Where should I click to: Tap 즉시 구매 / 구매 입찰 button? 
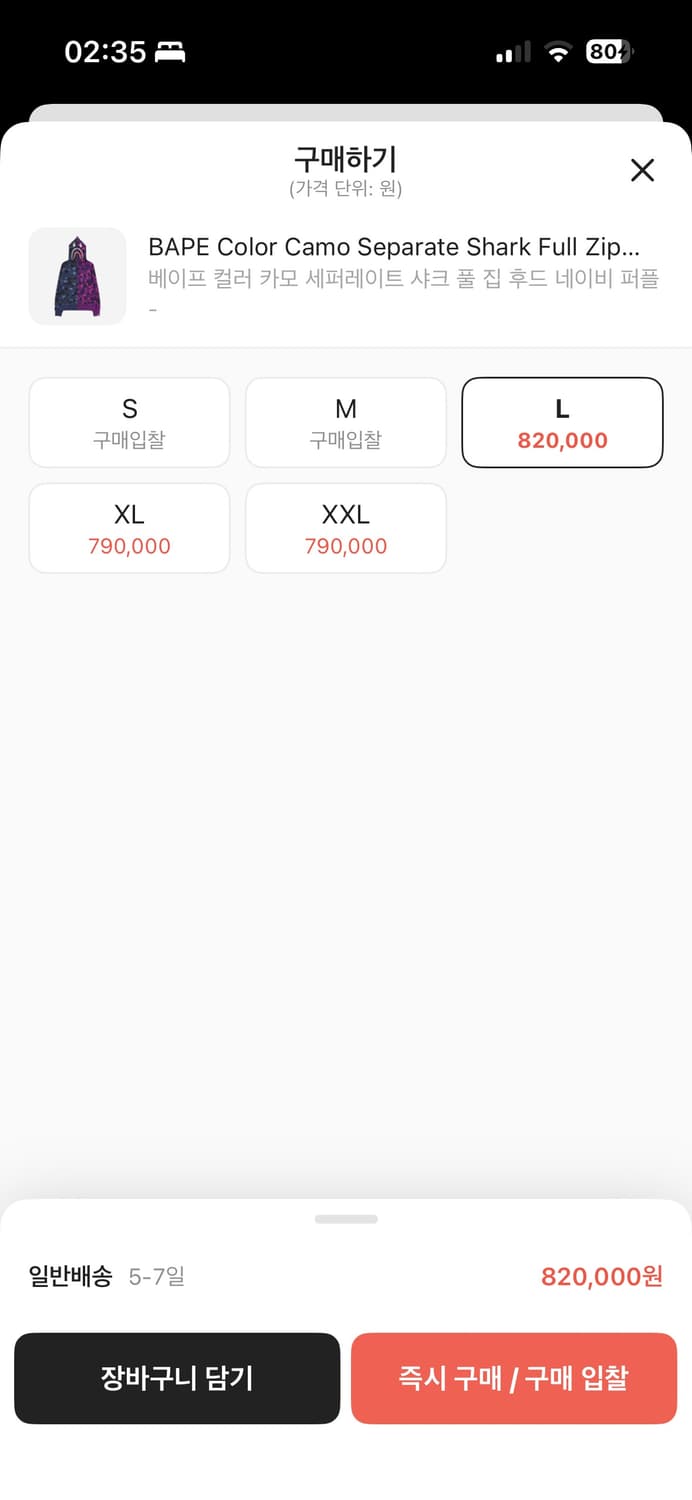pyautogui.click(x=514, y=1378)
